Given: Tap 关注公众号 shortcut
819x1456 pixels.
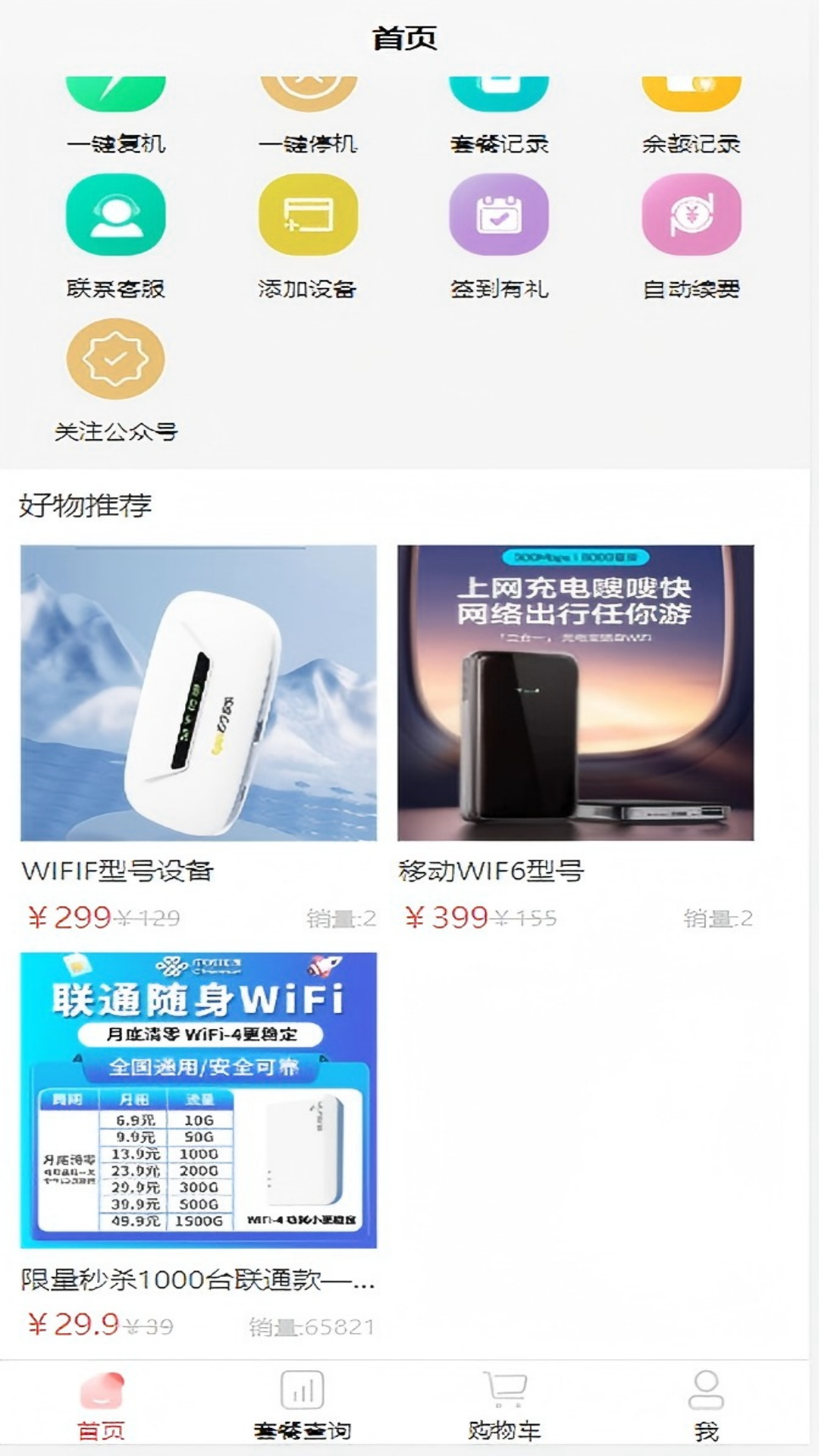Looking at the screenshot, I should click(x=115, y=381).
